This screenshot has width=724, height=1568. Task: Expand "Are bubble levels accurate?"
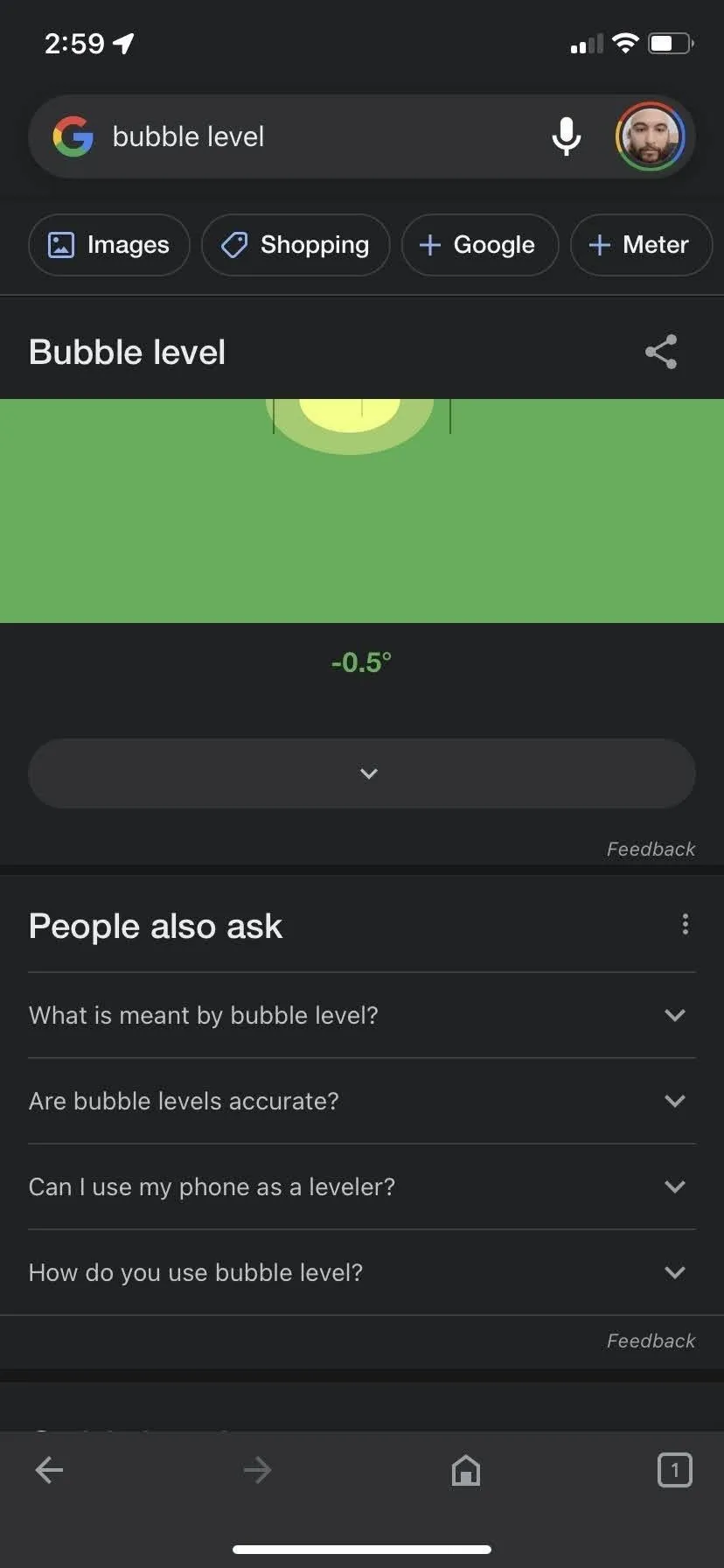(362, 1101)
